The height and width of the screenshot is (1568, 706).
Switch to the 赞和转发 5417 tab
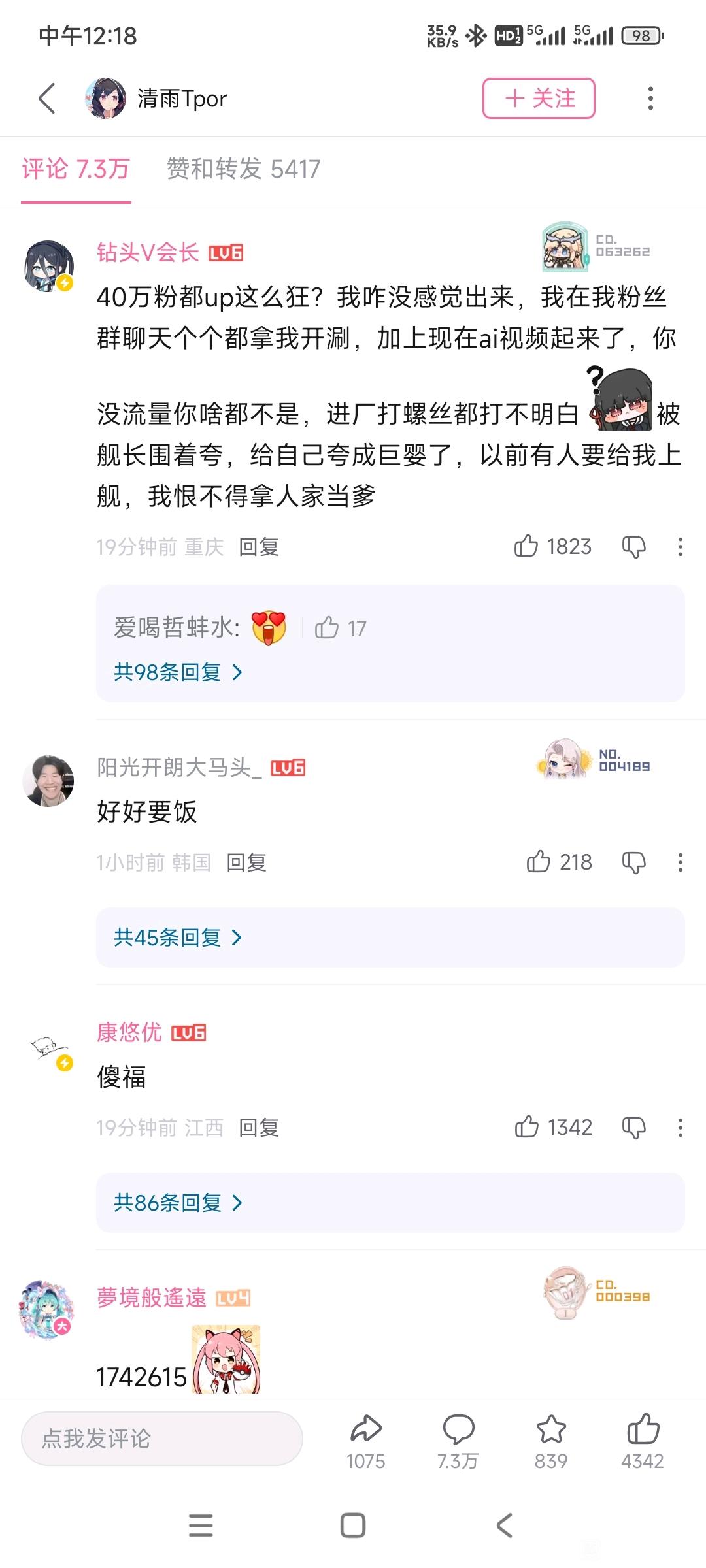[x=243, y=169]
